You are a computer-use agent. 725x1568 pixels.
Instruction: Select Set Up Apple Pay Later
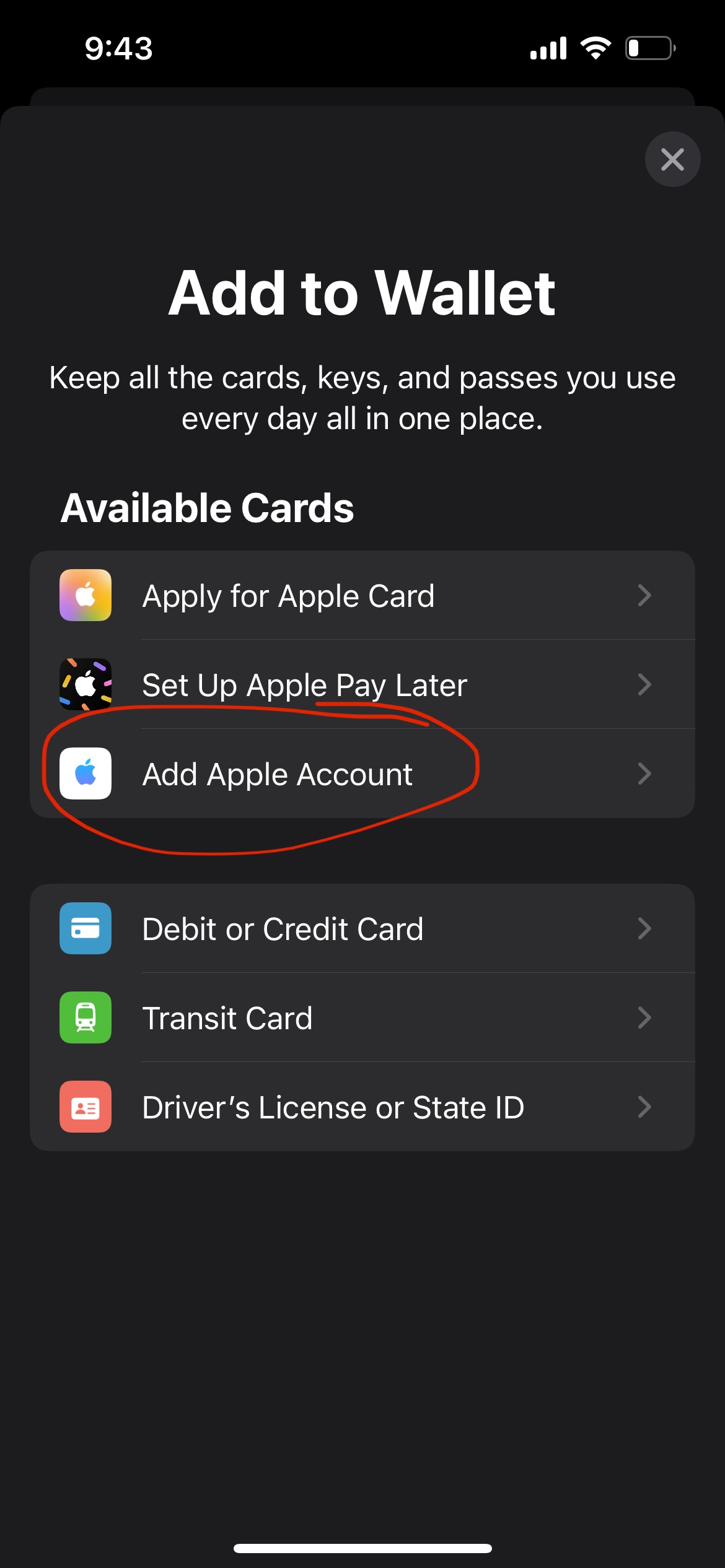click(x=362, y=684)
